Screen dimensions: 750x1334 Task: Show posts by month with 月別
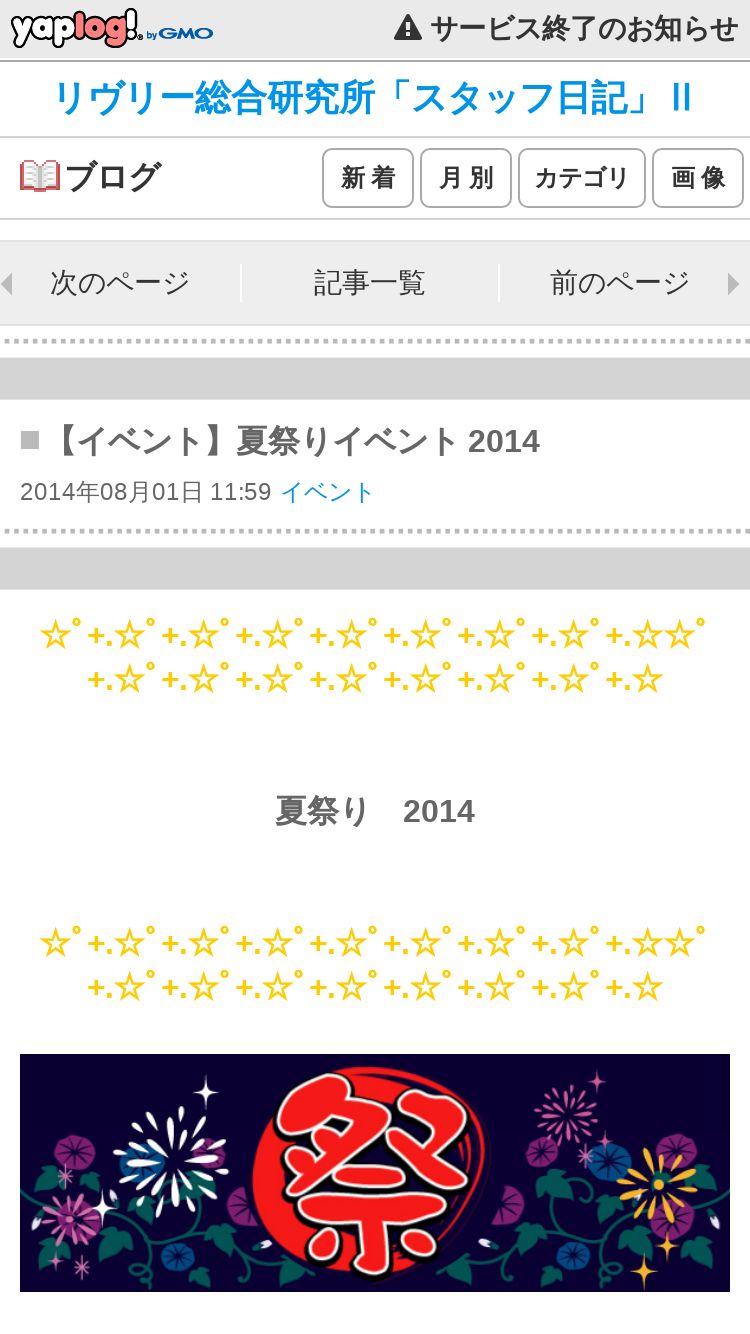466,178
